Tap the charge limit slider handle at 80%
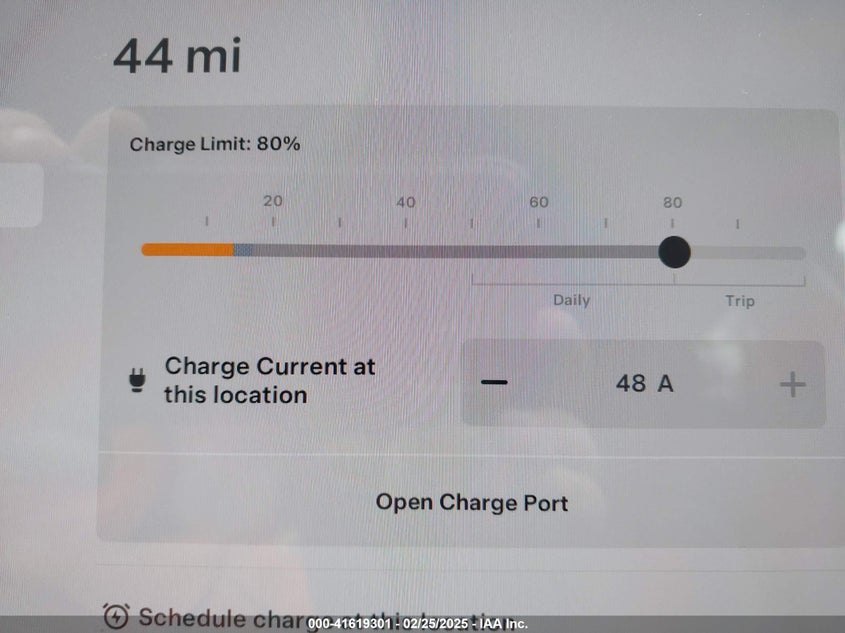This screenshot has width=845, height=633. (675, 252)
